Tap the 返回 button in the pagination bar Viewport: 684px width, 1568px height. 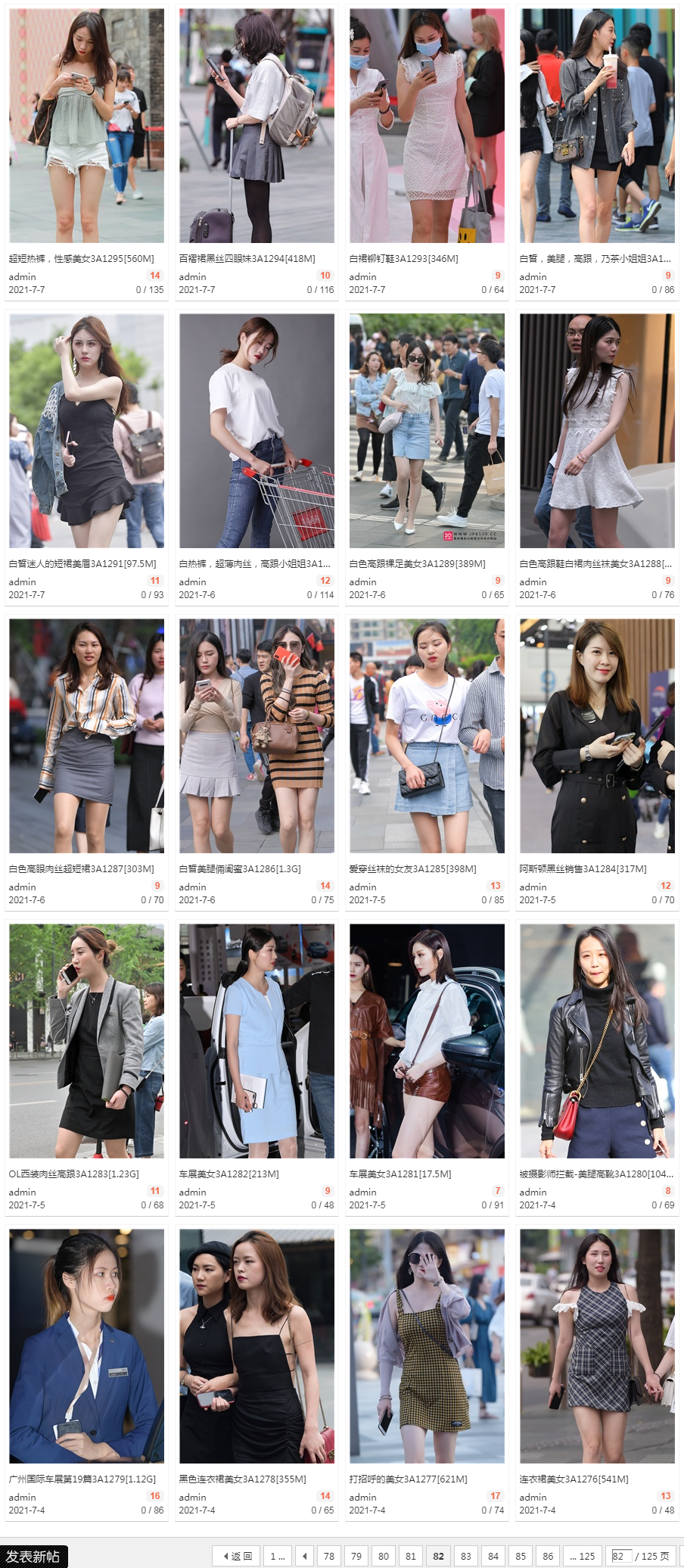[237, 1556]
